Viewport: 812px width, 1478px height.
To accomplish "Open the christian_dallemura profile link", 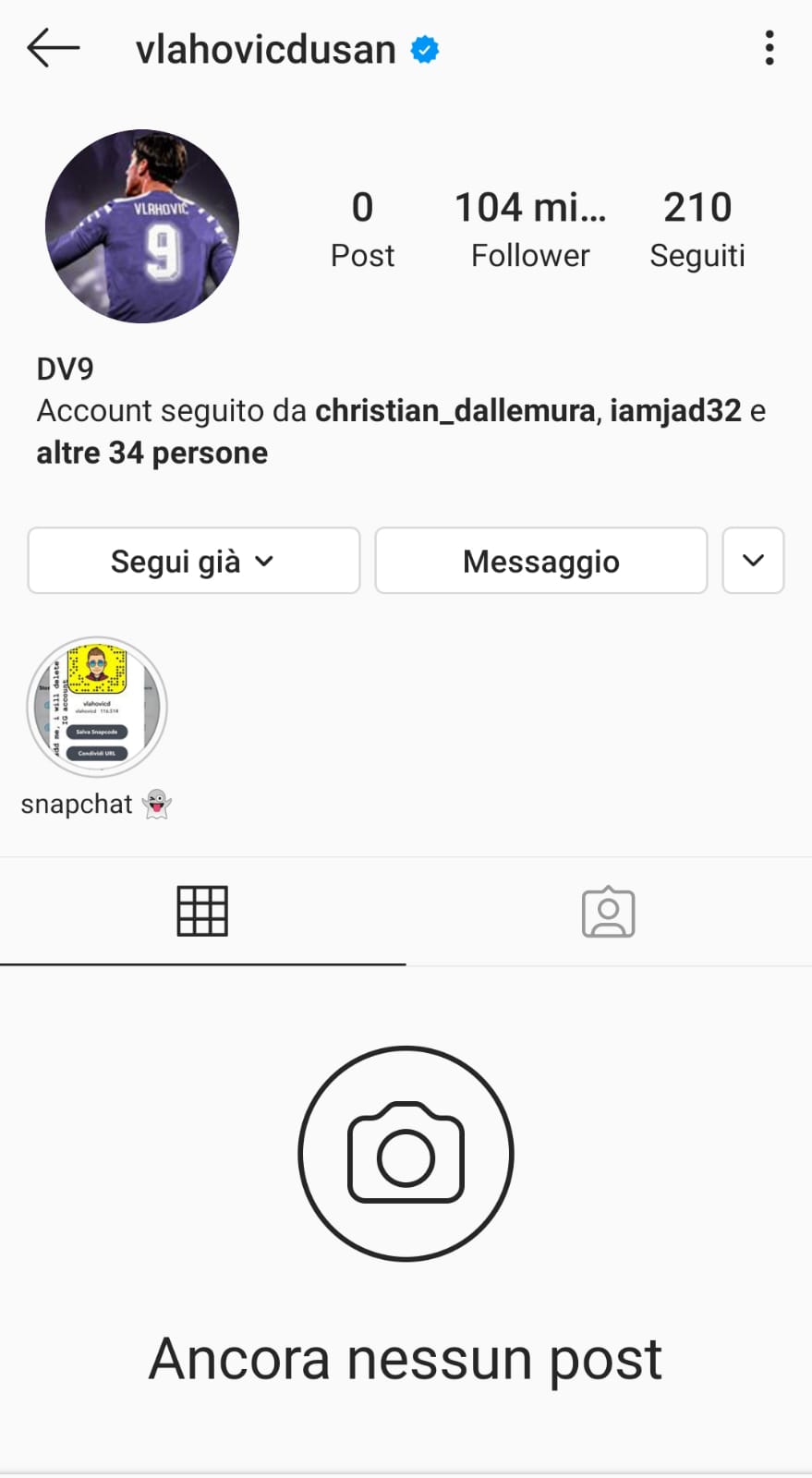I will point(456,411).
